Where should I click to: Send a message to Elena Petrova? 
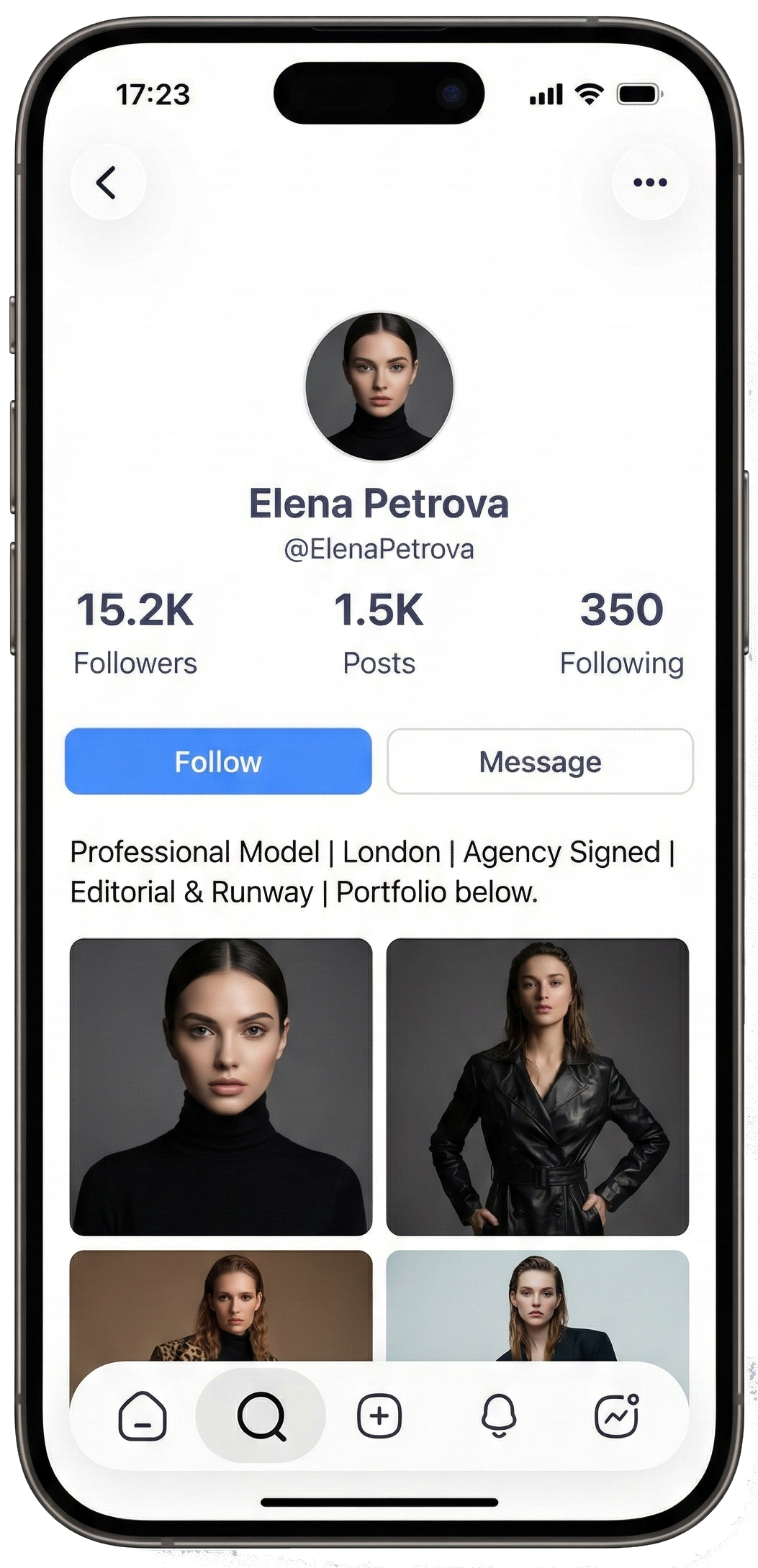pos(539,761)
